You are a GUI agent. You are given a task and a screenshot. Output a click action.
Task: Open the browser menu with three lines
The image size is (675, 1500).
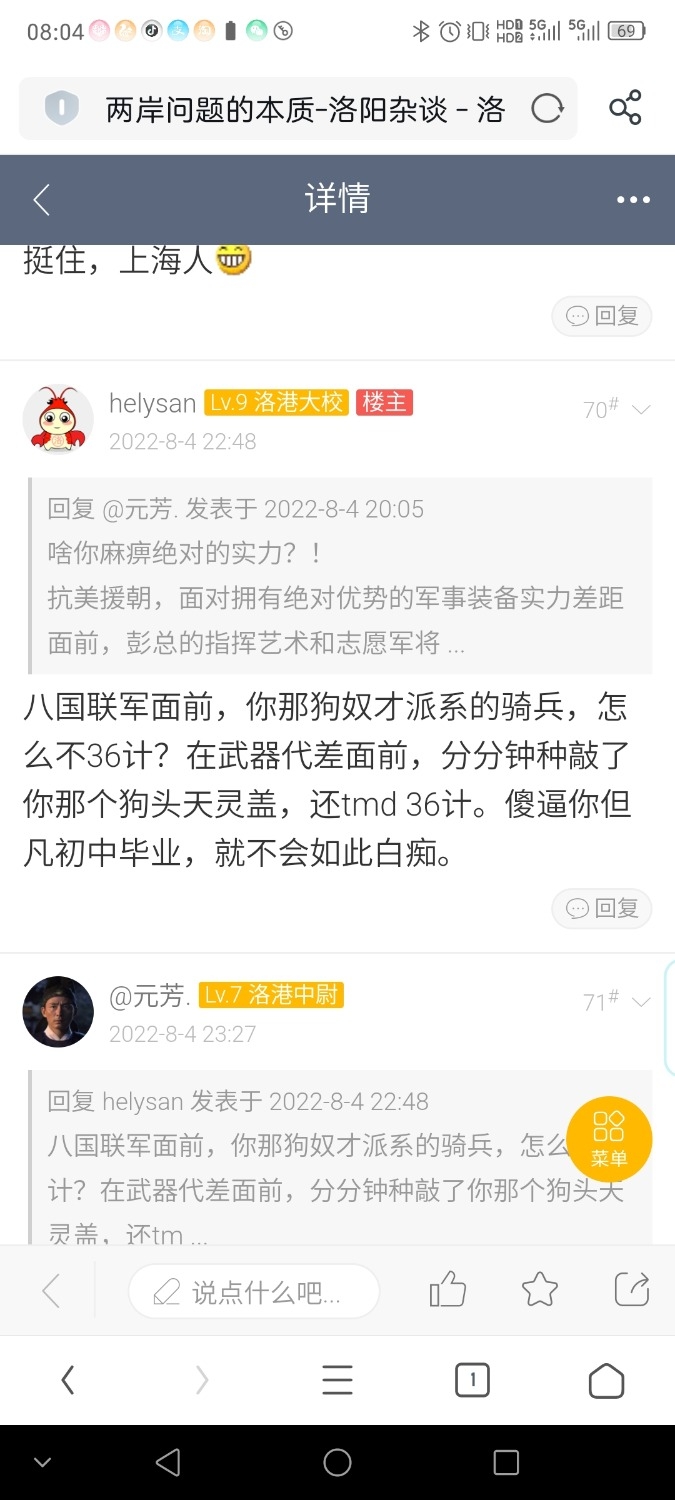(x=337, y=1381)
